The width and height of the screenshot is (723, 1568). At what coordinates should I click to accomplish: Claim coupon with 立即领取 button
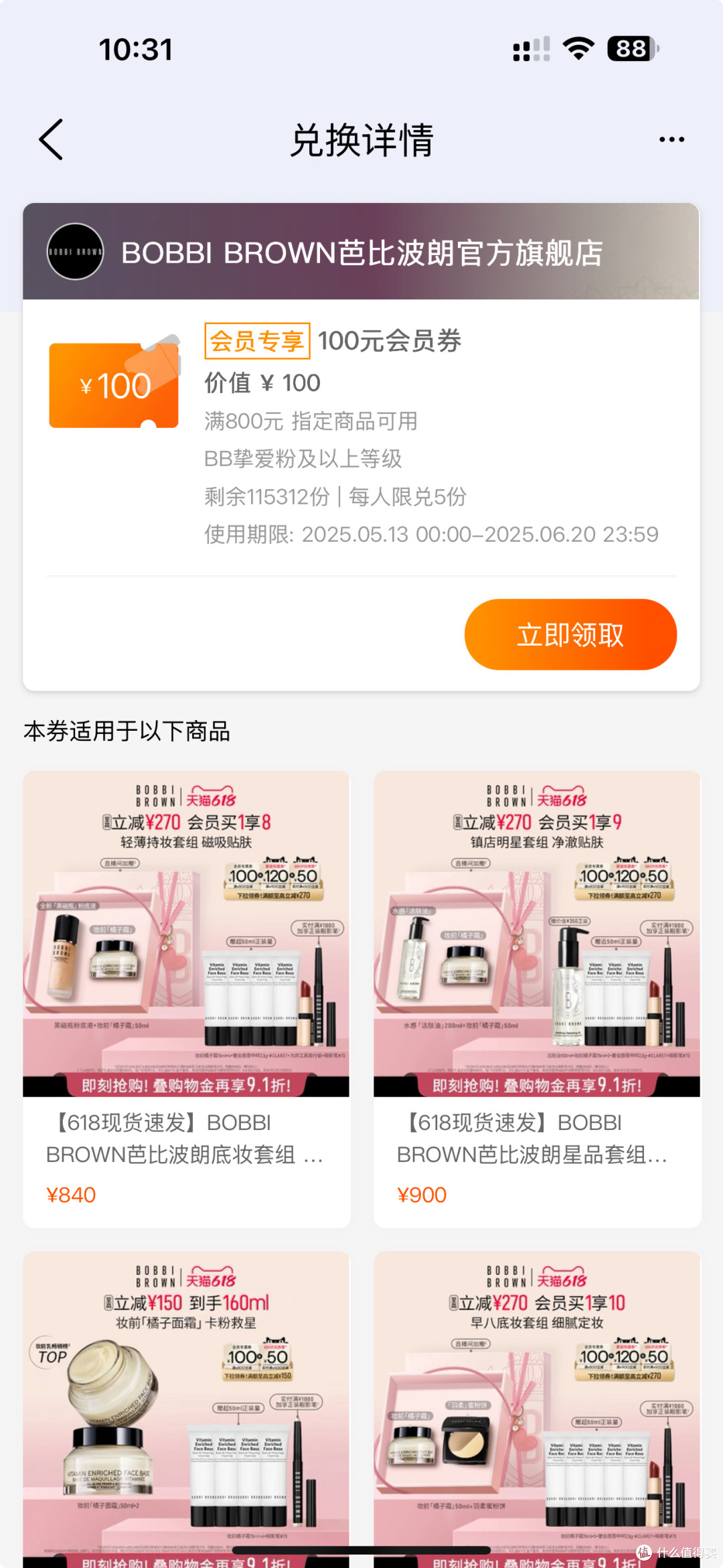click(570, 634)
